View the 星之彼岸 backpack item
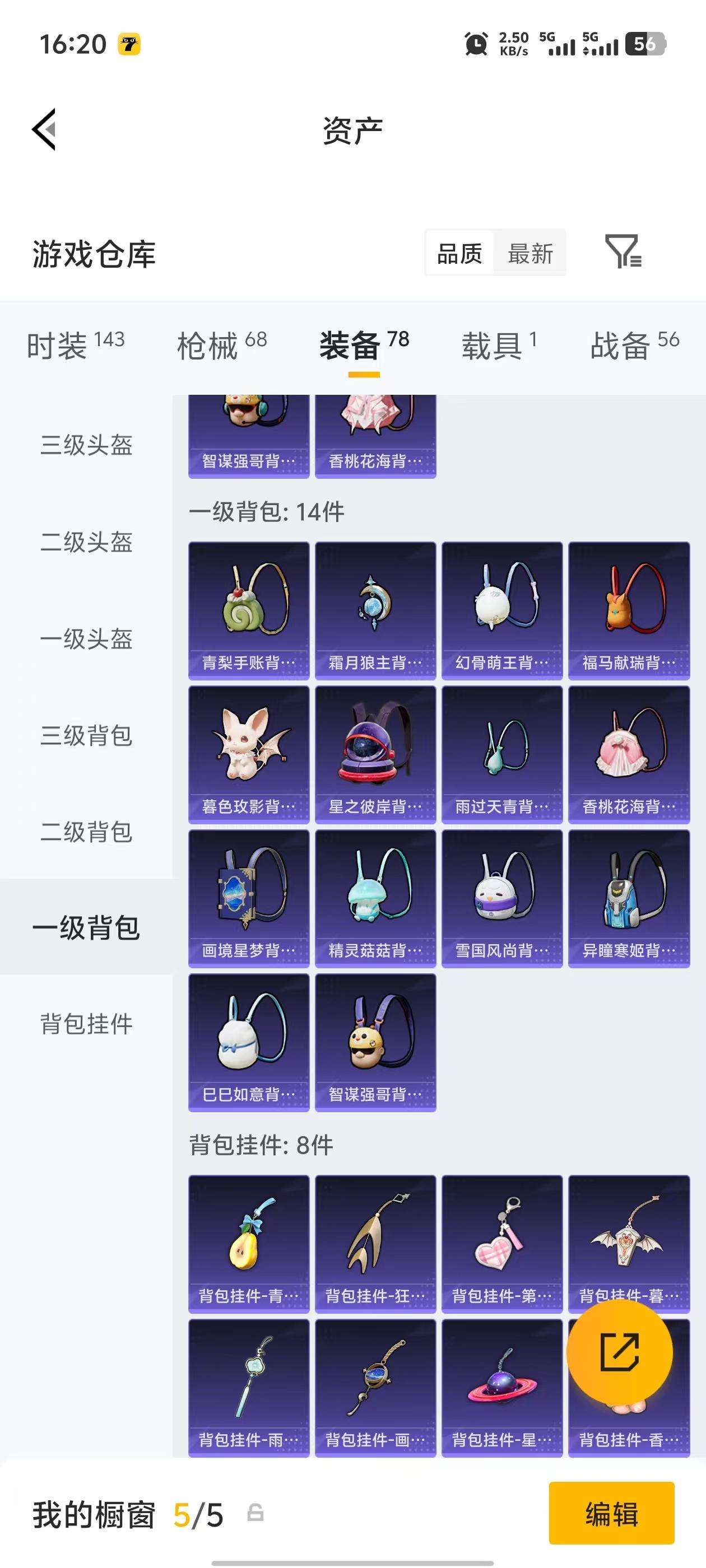Screen dimensions: 706x1568 (x=375, y=755)
